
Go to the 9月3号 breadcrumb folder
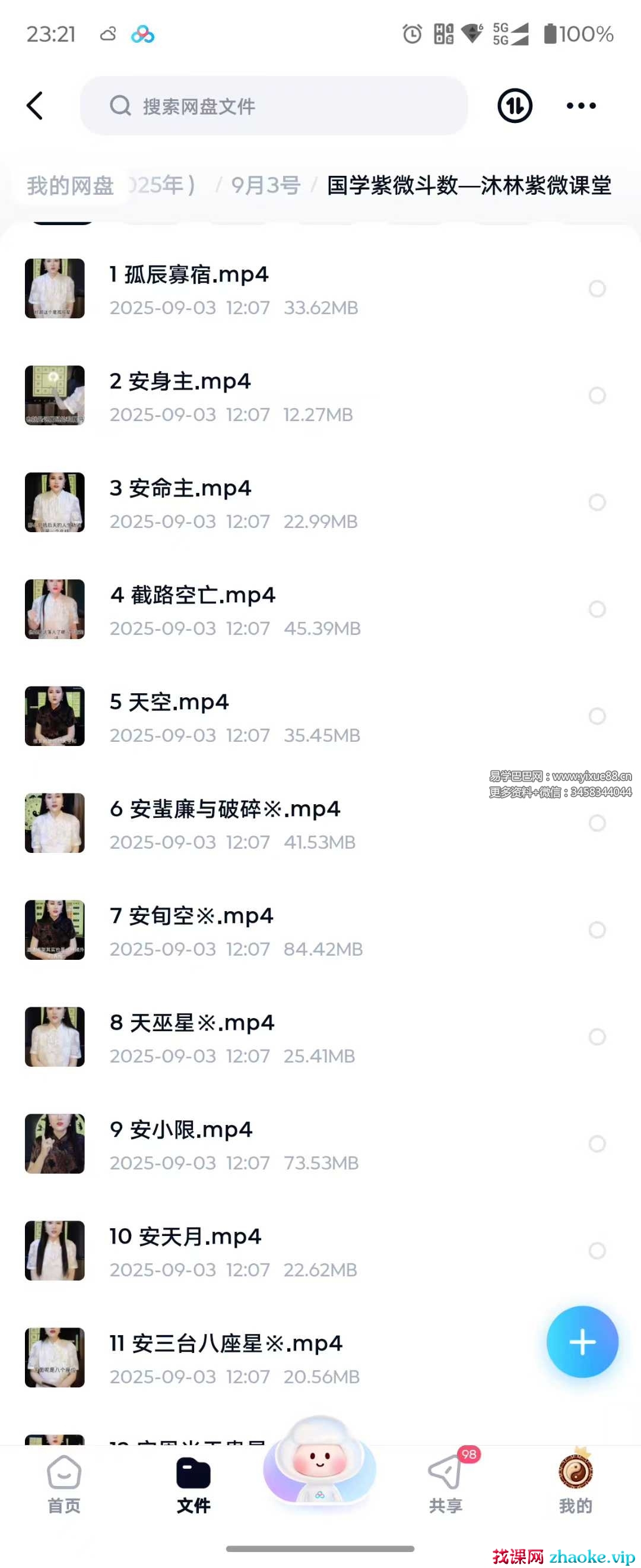click(x=266, y=185)
